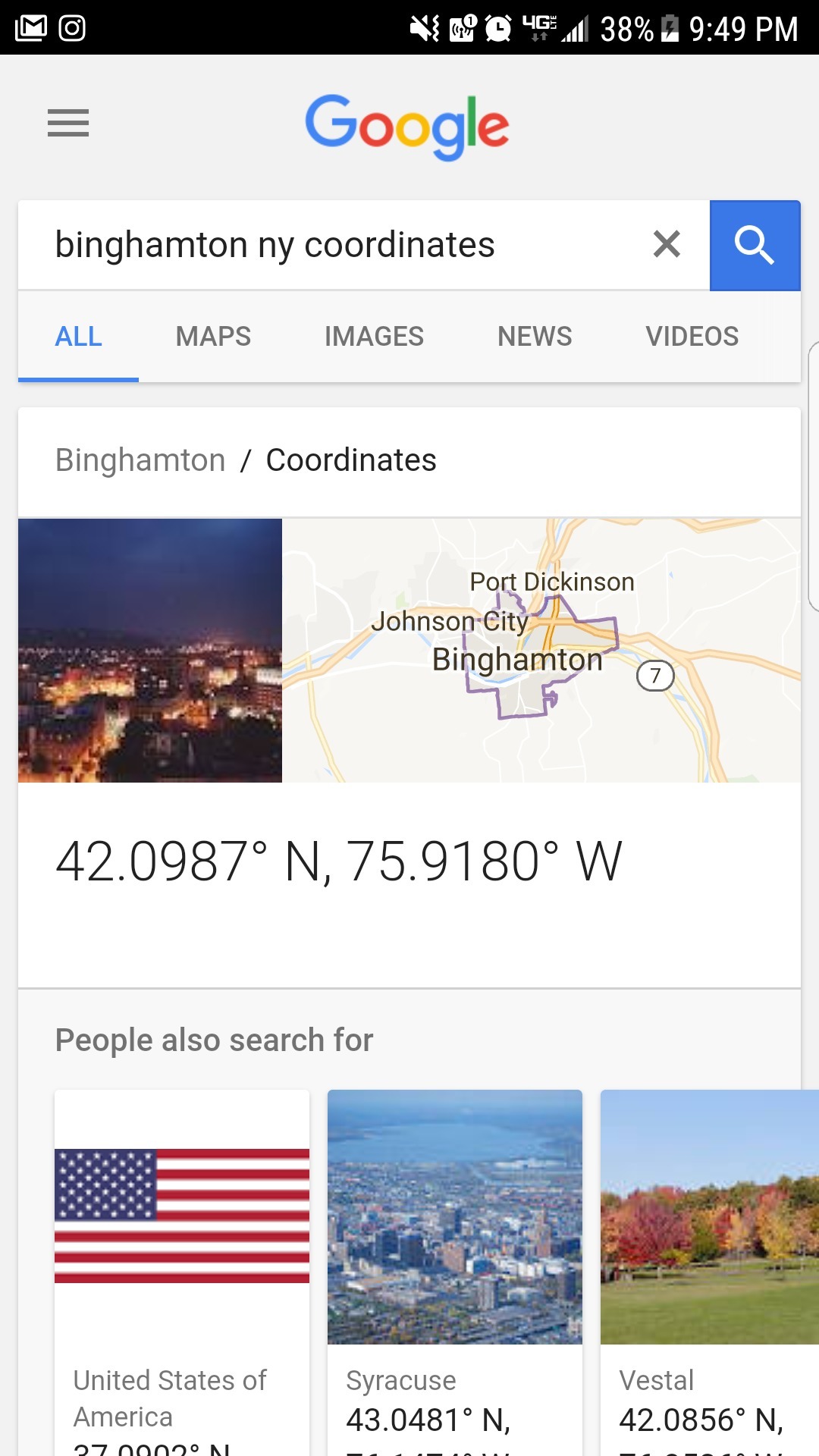The width and height of the screenshot is (819, 1456).
Task: Switch to the Maps tab
Action: tap(213, 337)
